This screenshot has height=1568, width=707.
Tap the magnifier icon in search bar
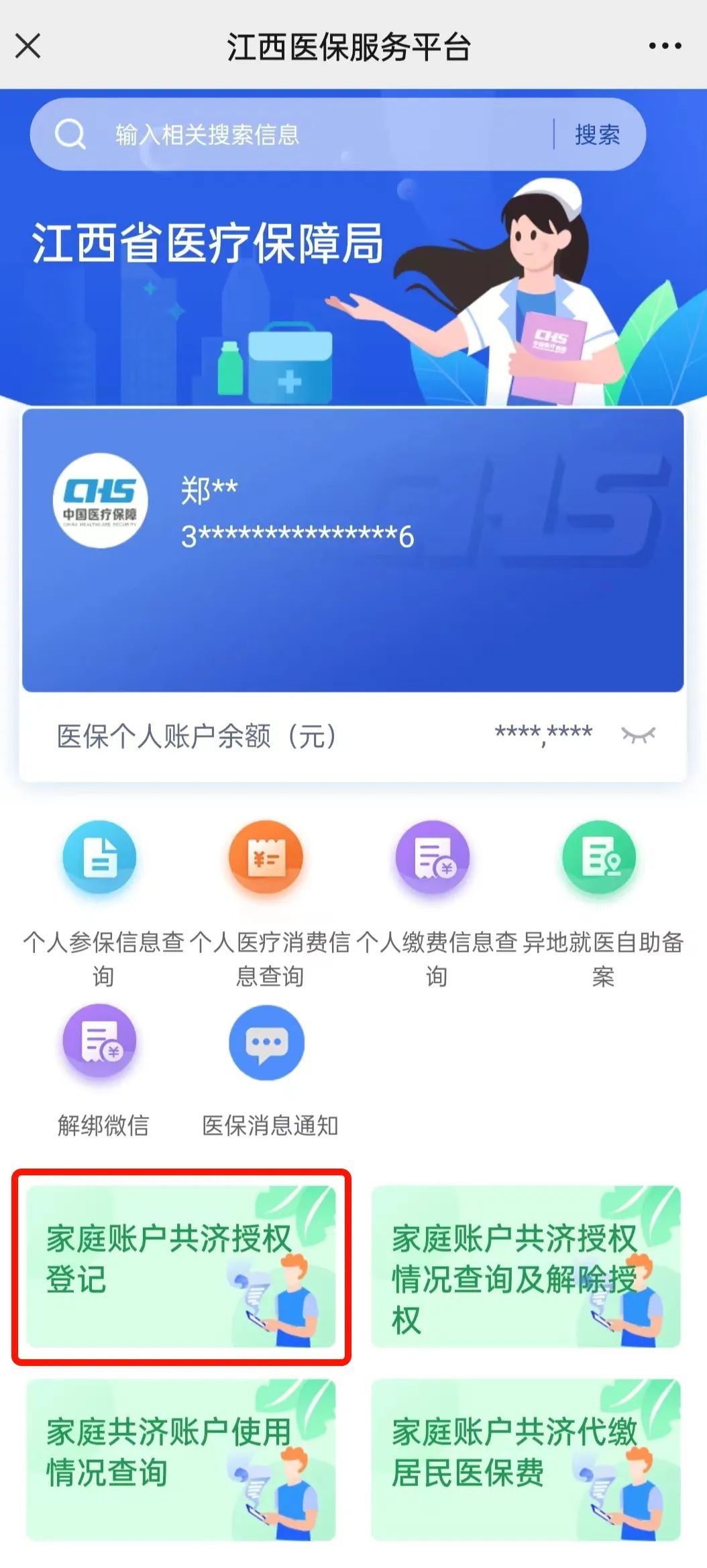(x=69, y=133)
